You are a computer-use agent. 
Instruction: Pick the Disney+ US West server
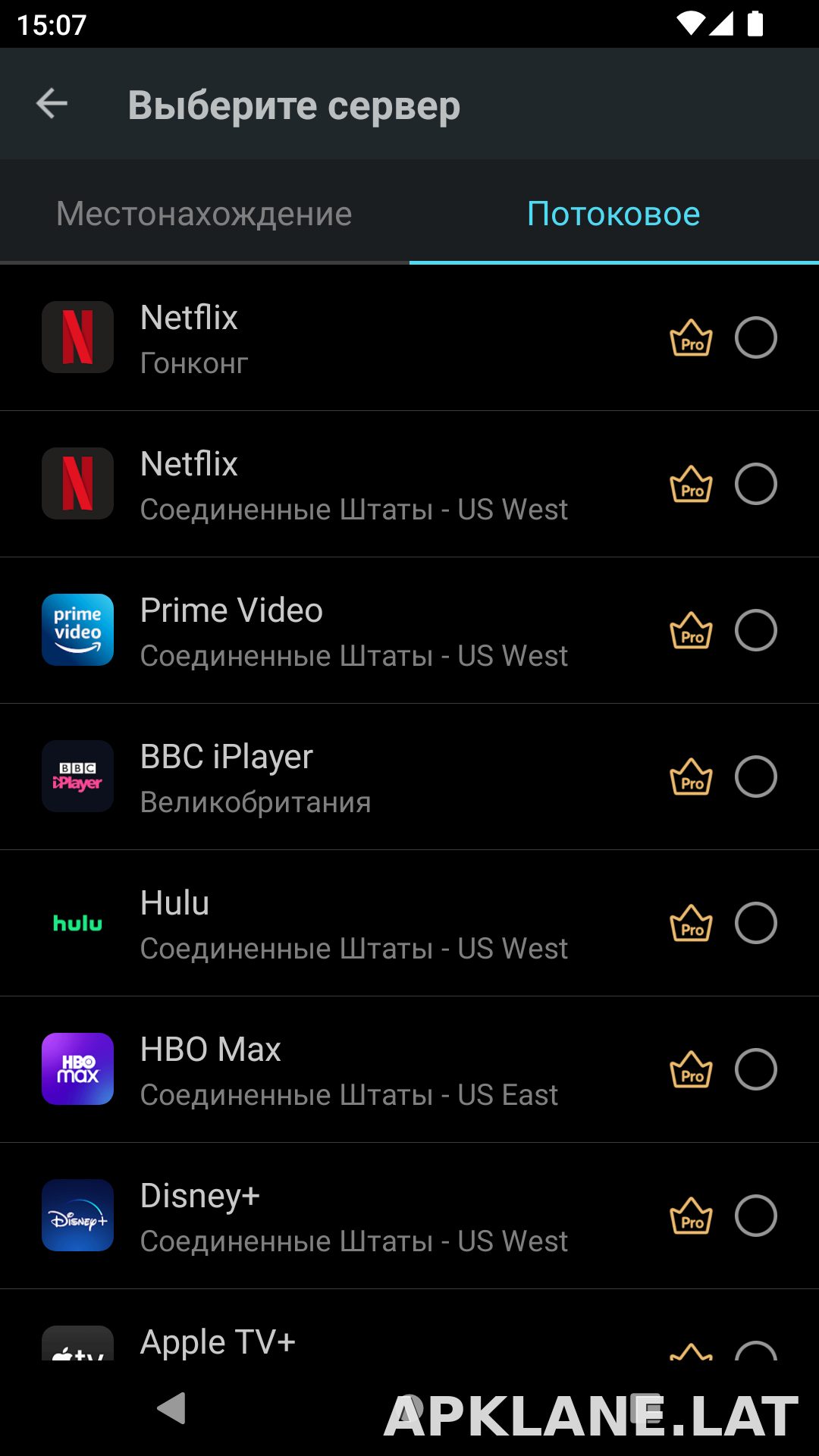point(409,1216)
